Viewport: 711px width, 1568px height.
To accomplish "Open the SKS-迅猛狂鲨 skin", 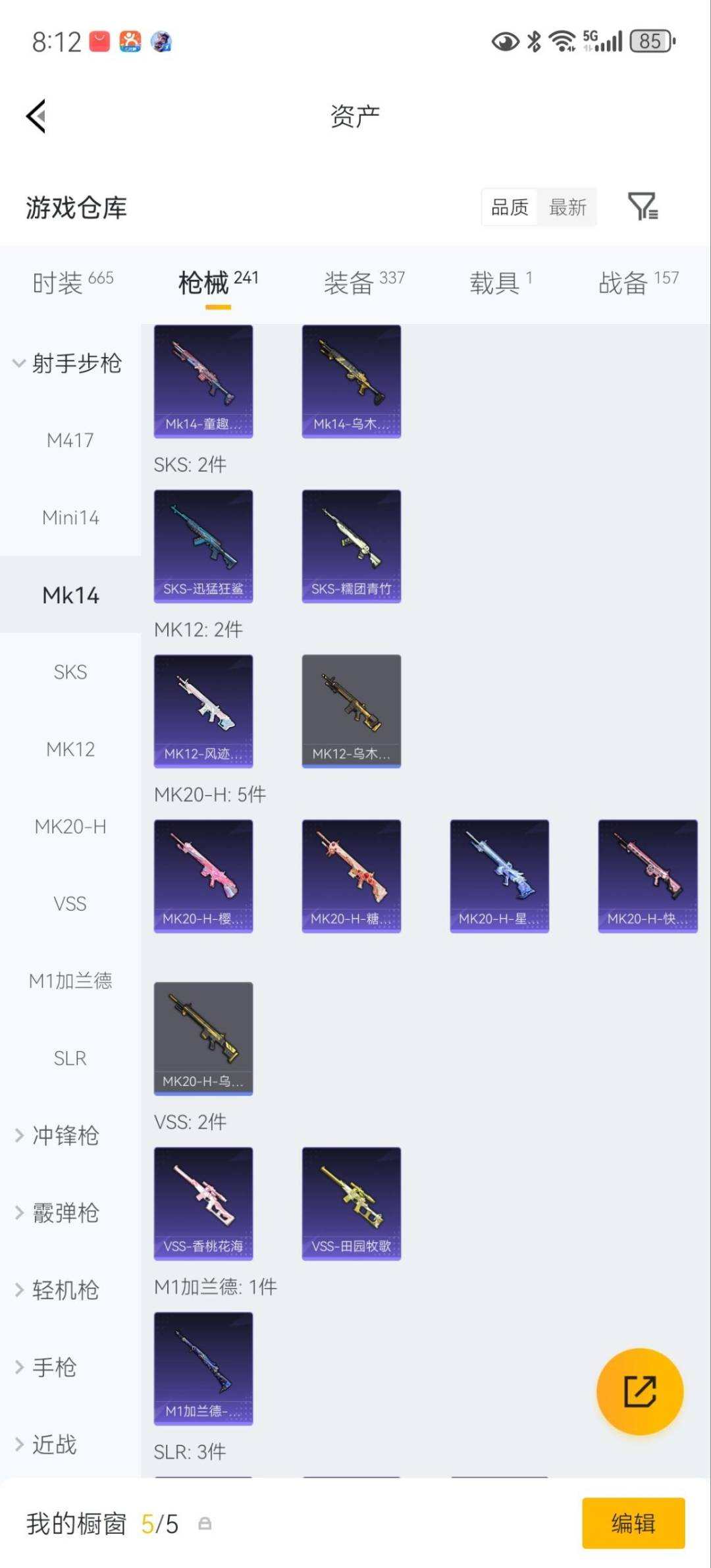I will (203, 546).
